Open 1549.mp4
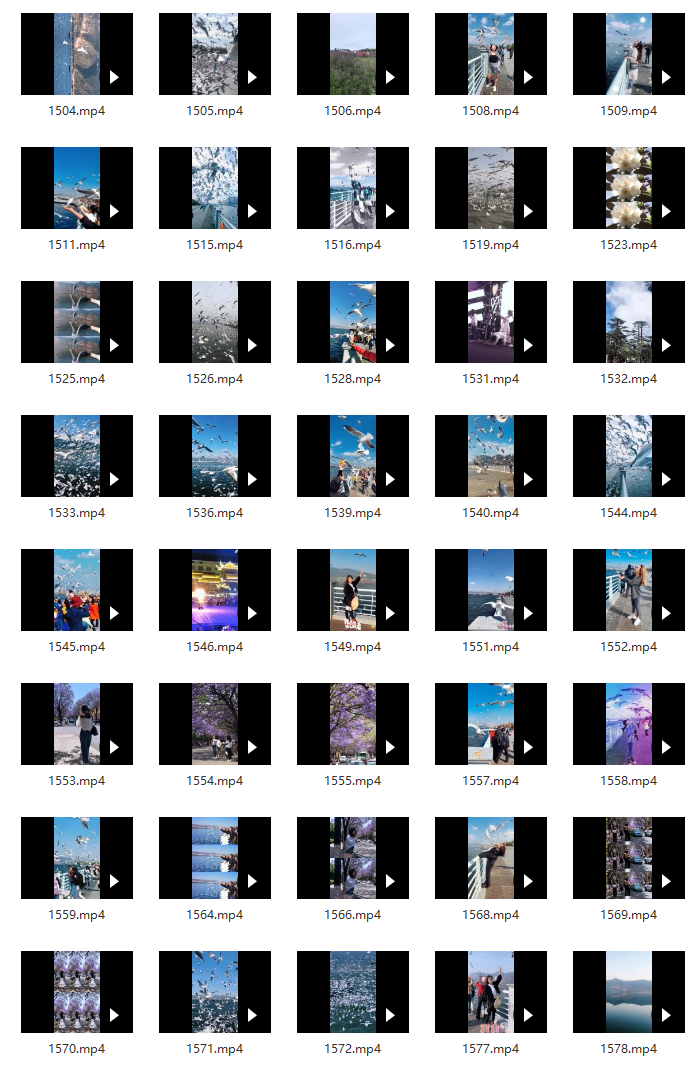This screenshot has width=700, height=1068. pos(353,590)
